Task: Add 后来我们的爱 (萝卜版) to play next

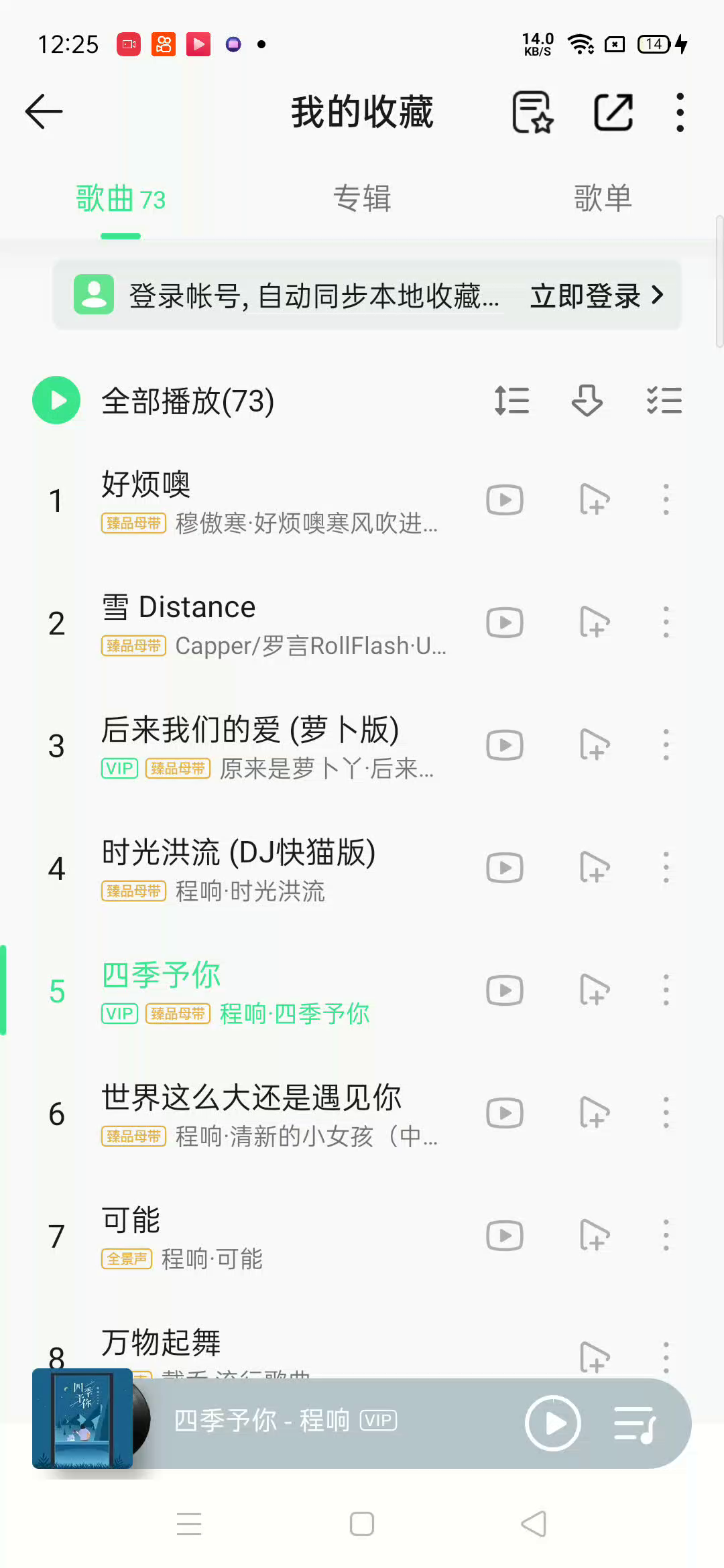Action: (595, 745)
